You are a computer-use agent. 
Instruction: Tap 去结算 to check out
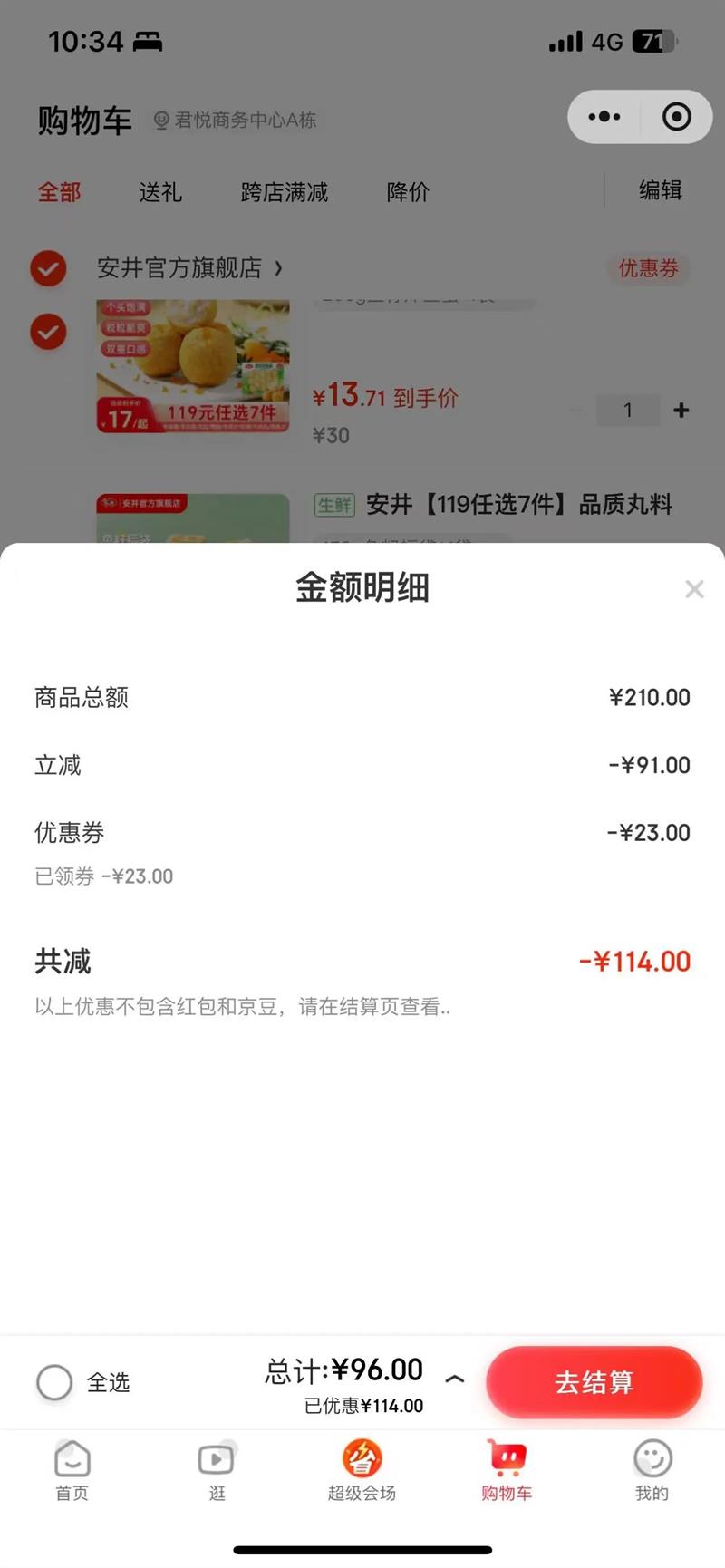click(x=594, y=1382)
